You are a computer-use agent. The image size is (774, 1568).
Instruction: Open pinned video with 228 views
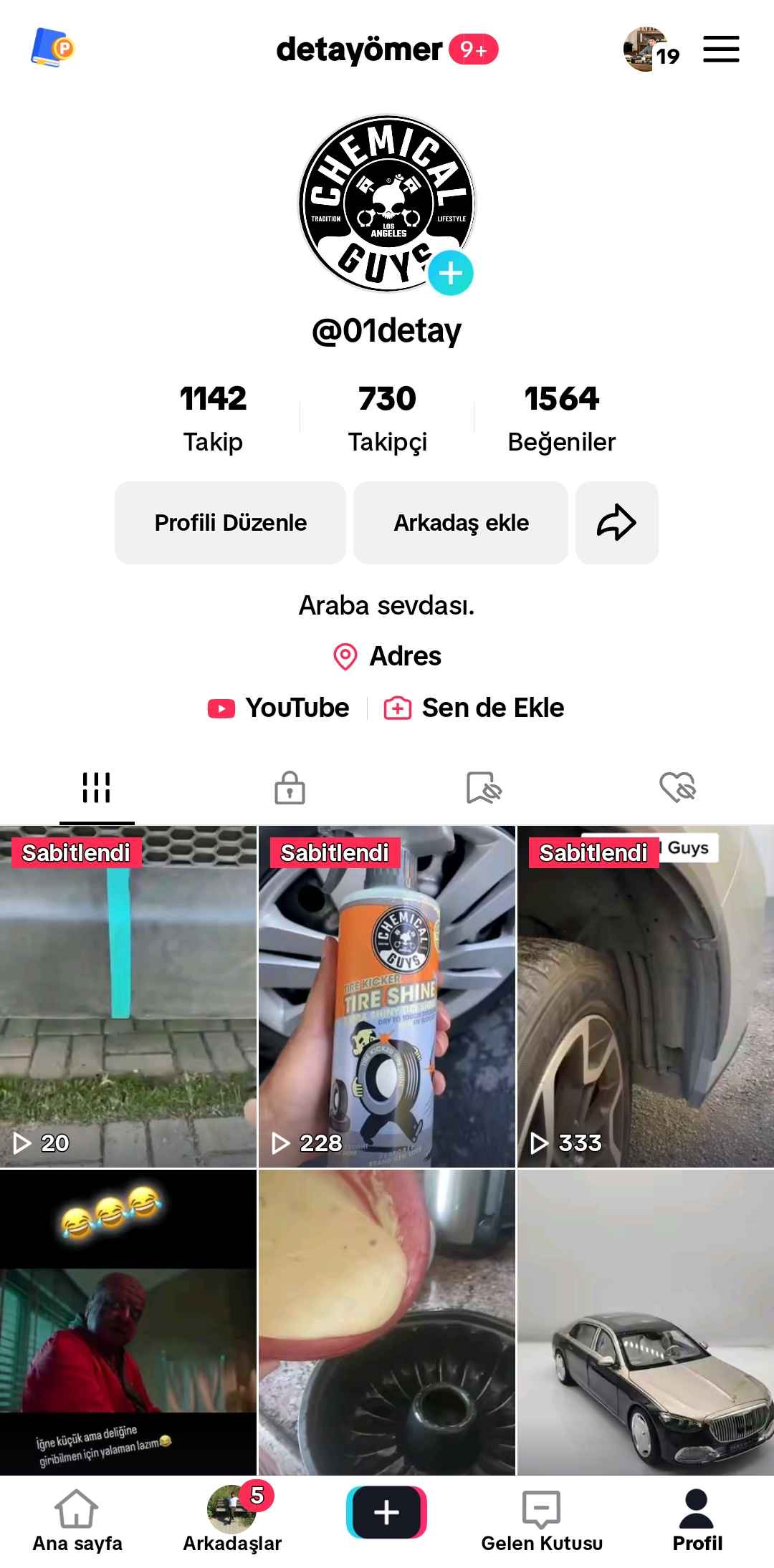click(x=387, y=996)
